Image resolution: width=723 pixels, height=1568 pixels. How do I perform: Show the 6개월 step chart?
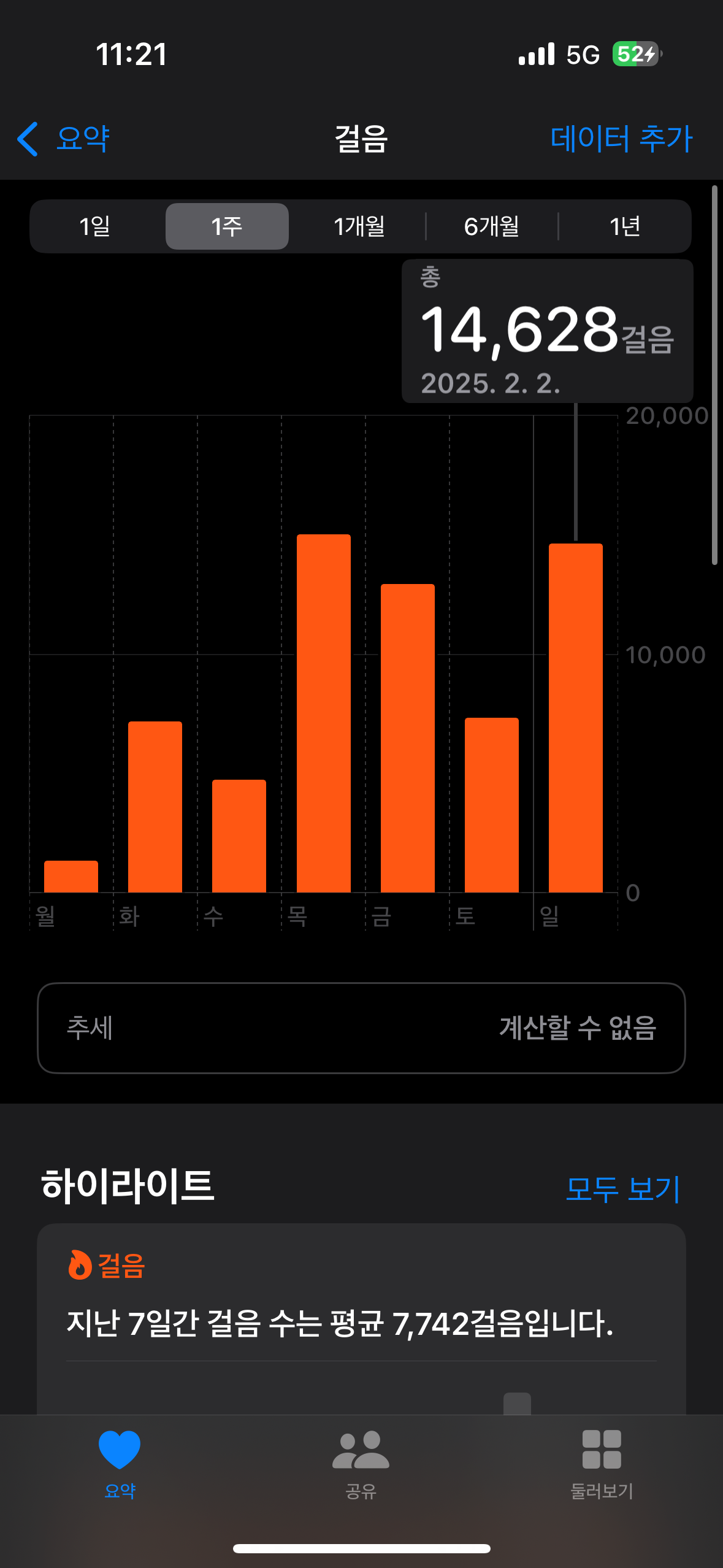pyautogui.click(x=492, y=226)
